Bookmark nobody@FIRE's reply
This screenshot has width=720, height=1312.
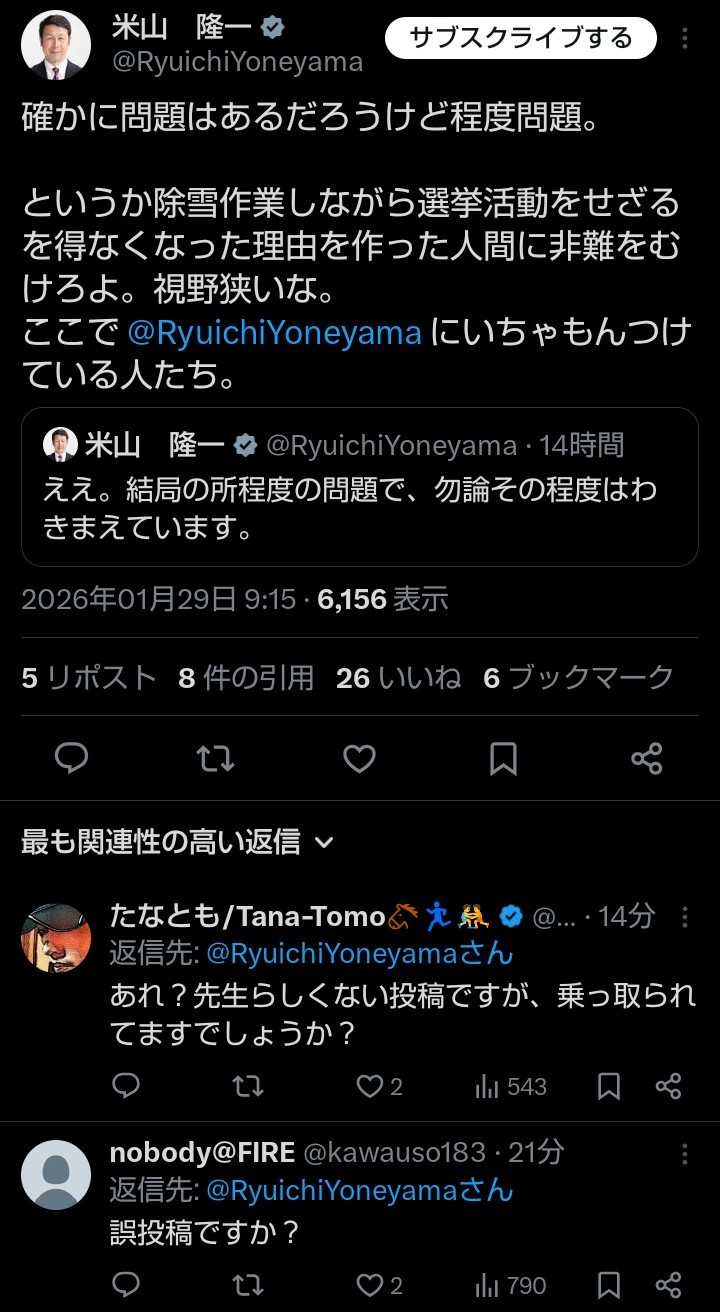click(609, 1285)
